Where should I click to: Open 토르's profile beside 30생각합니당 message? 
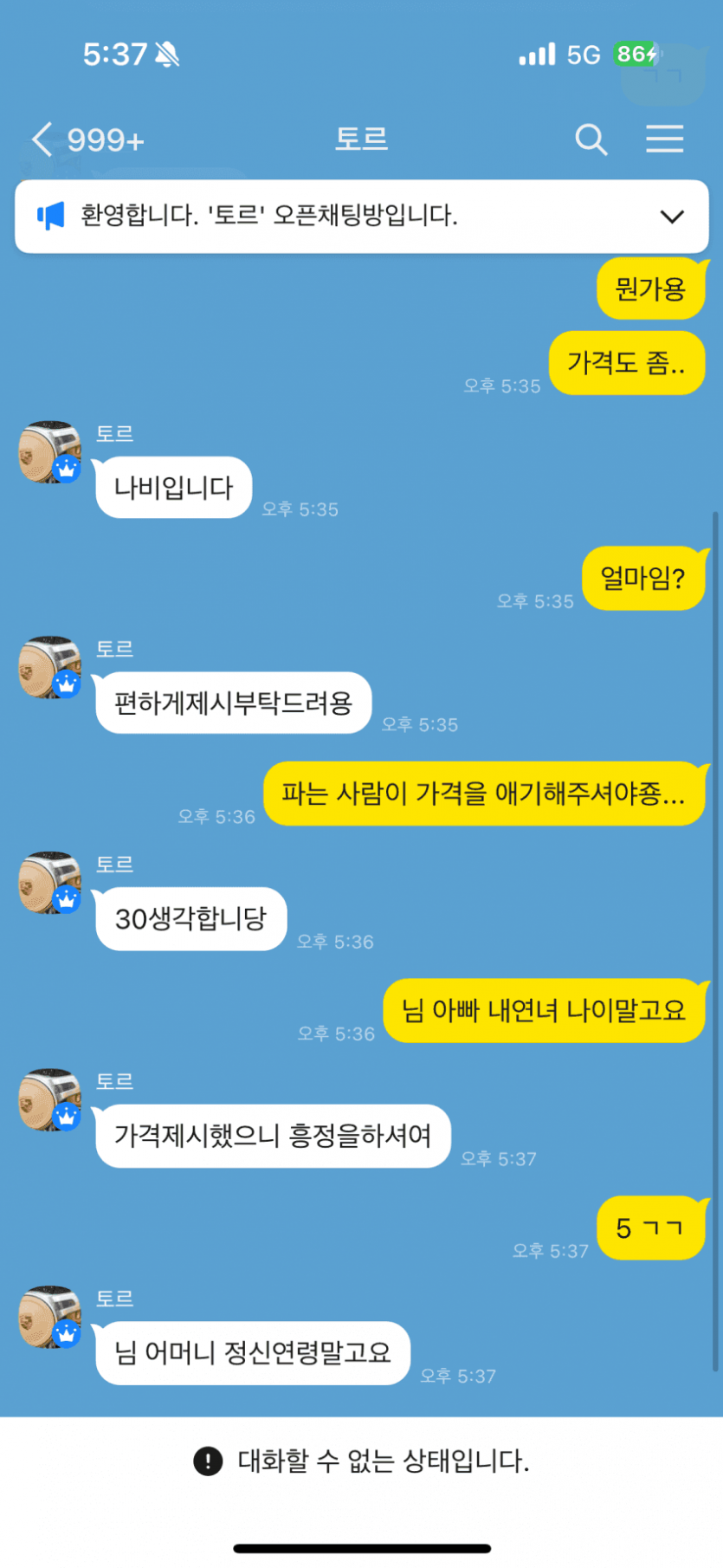pos(50,883)
